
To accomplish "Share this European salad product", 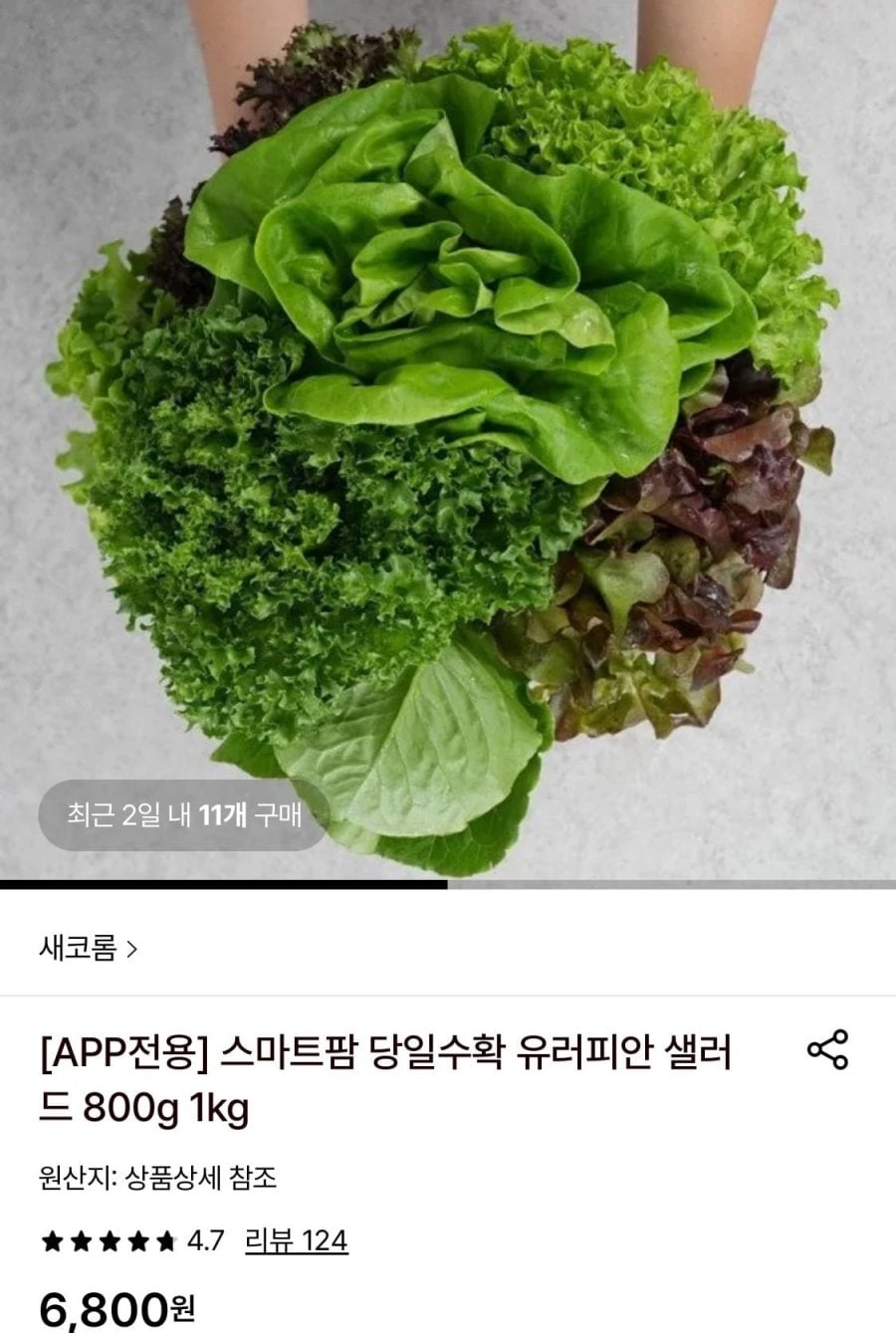I will pos(827,1050).
